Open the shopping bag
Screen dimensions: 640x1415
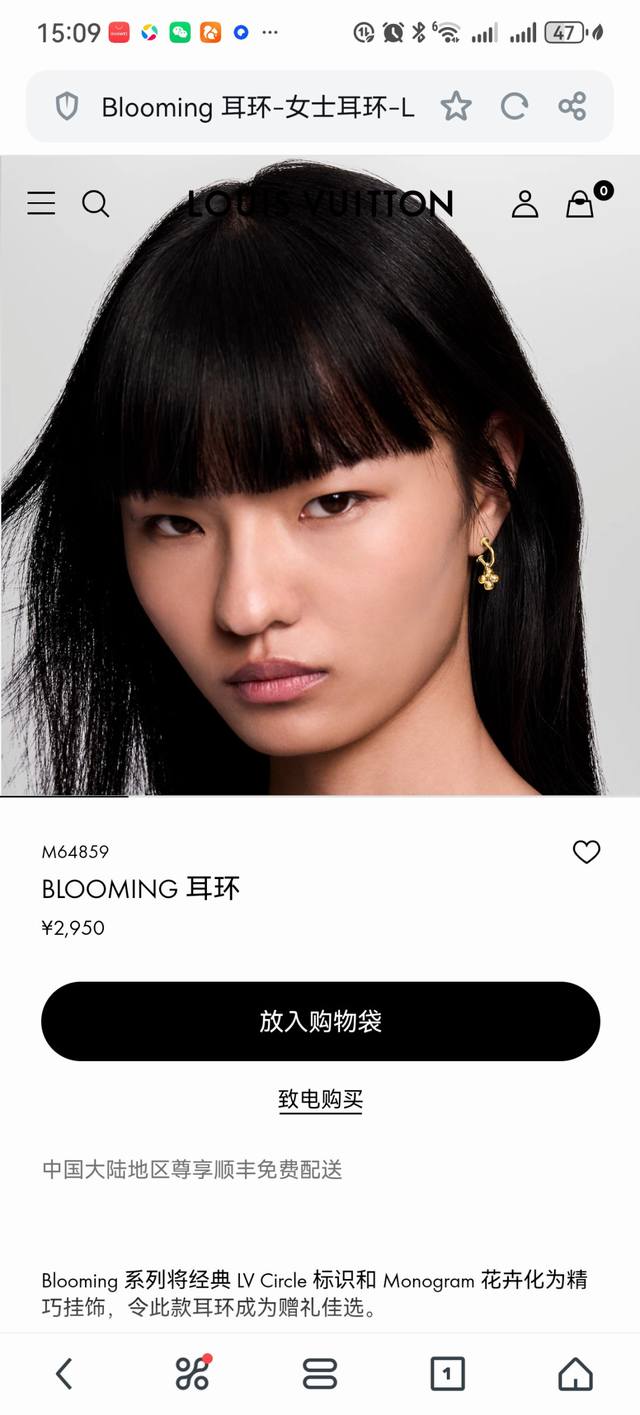(x=580, y=205)
